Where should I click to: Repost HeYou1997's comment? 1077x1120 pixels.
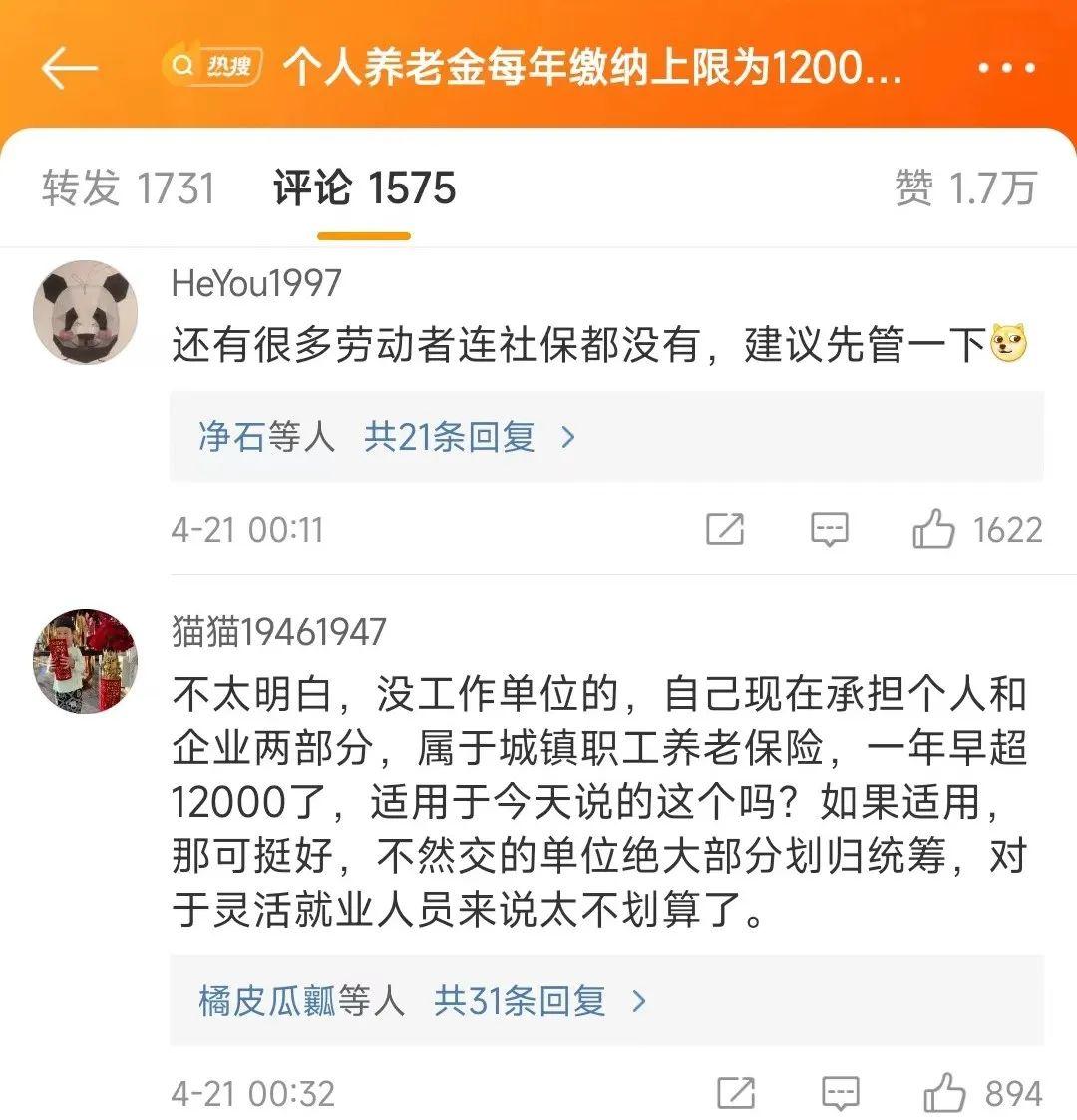725,529
